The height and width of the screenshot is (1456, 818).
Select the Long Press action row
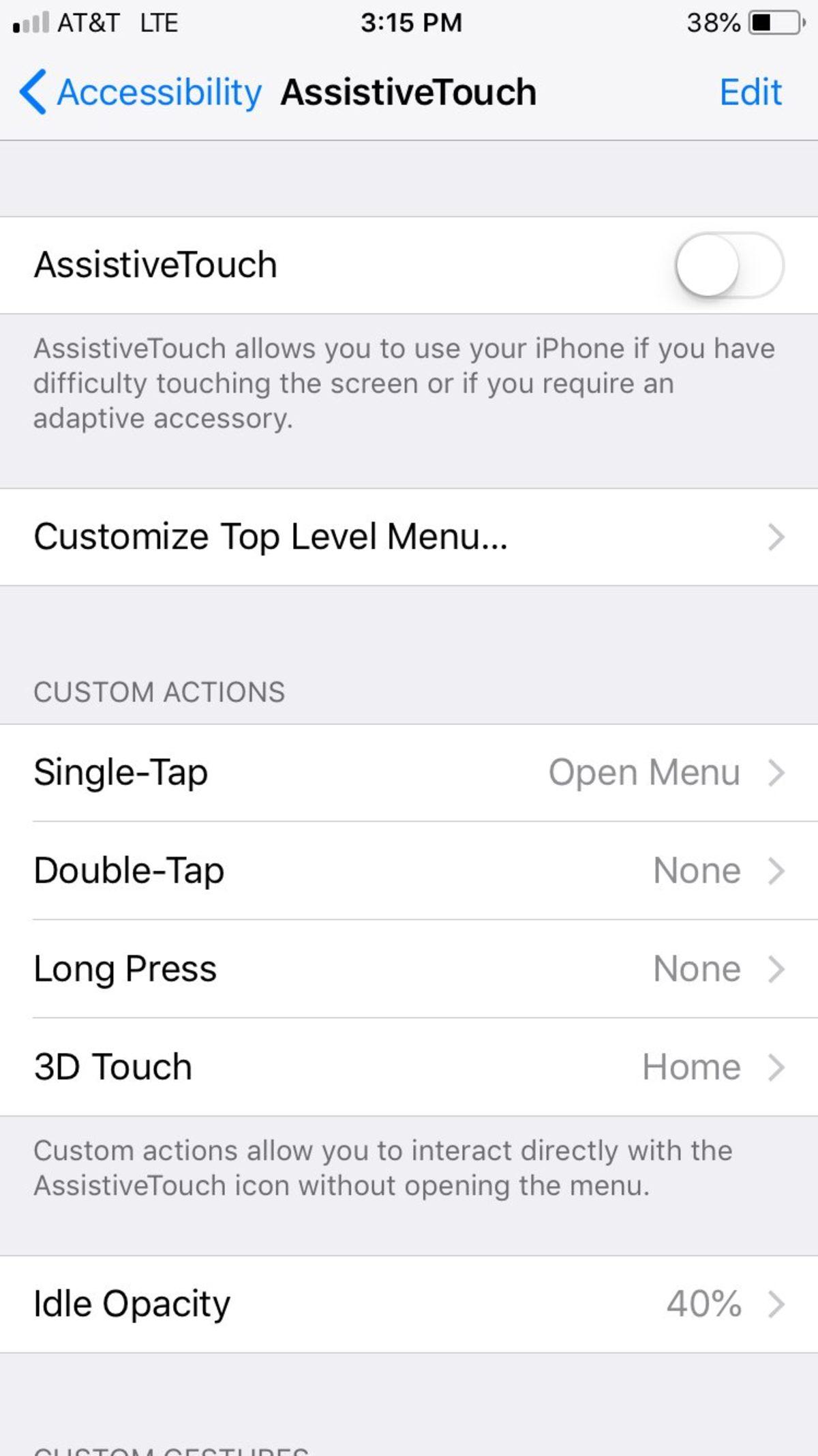pos(409,969)
